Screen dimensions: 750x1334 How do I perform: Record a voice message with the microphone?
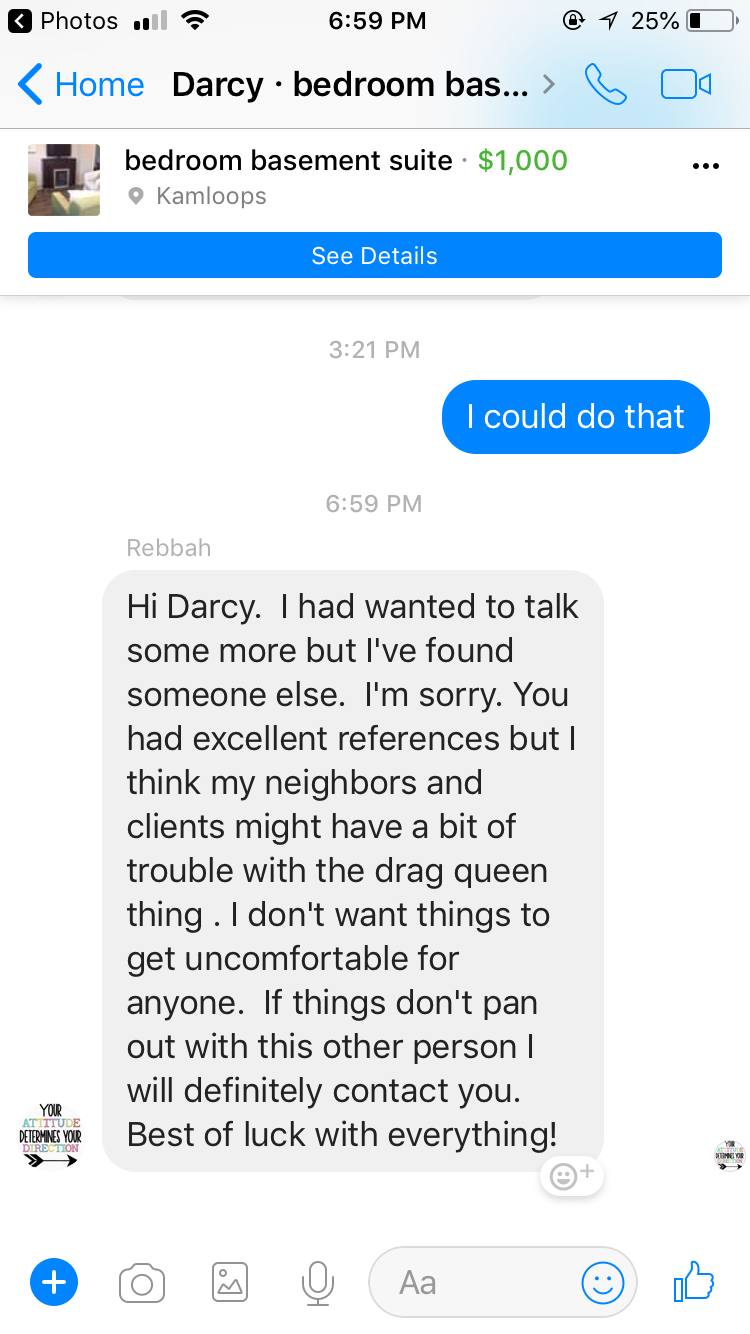coord(318,1283)
